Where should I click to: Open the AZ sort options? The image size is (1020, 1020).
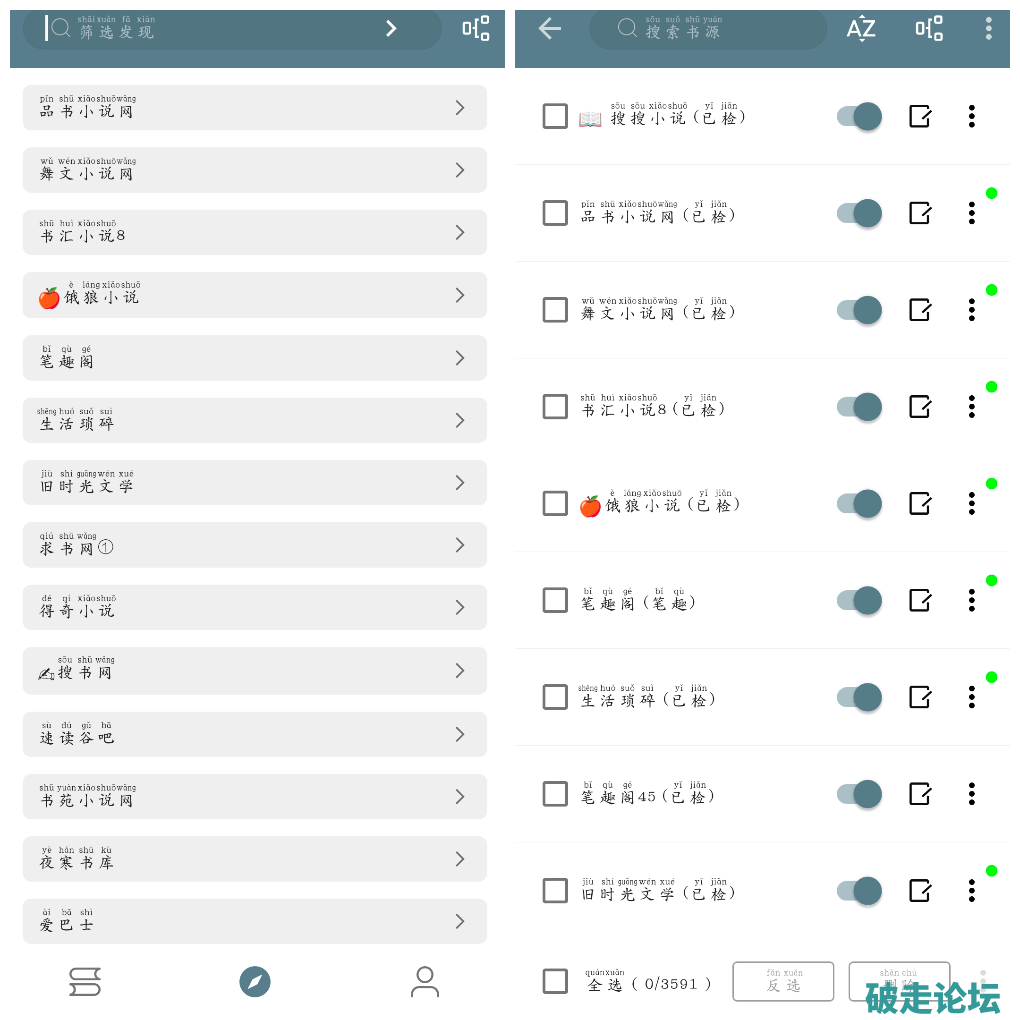pos(860,29)
